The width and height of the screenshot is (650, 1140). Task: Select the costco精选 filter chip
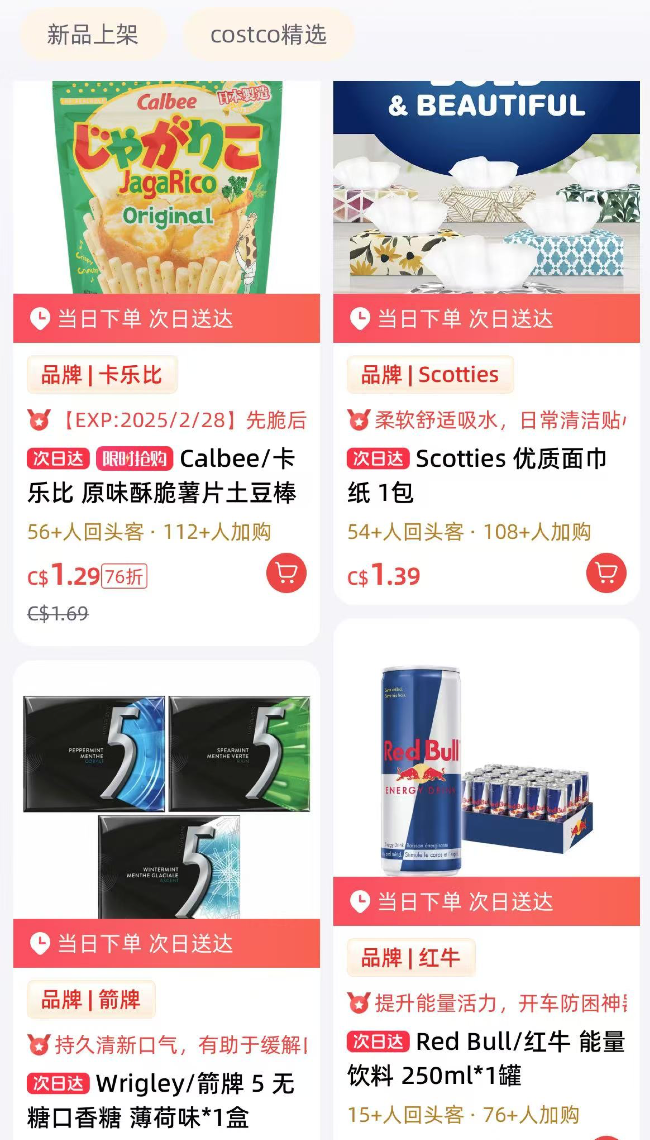tap(268, 35)
